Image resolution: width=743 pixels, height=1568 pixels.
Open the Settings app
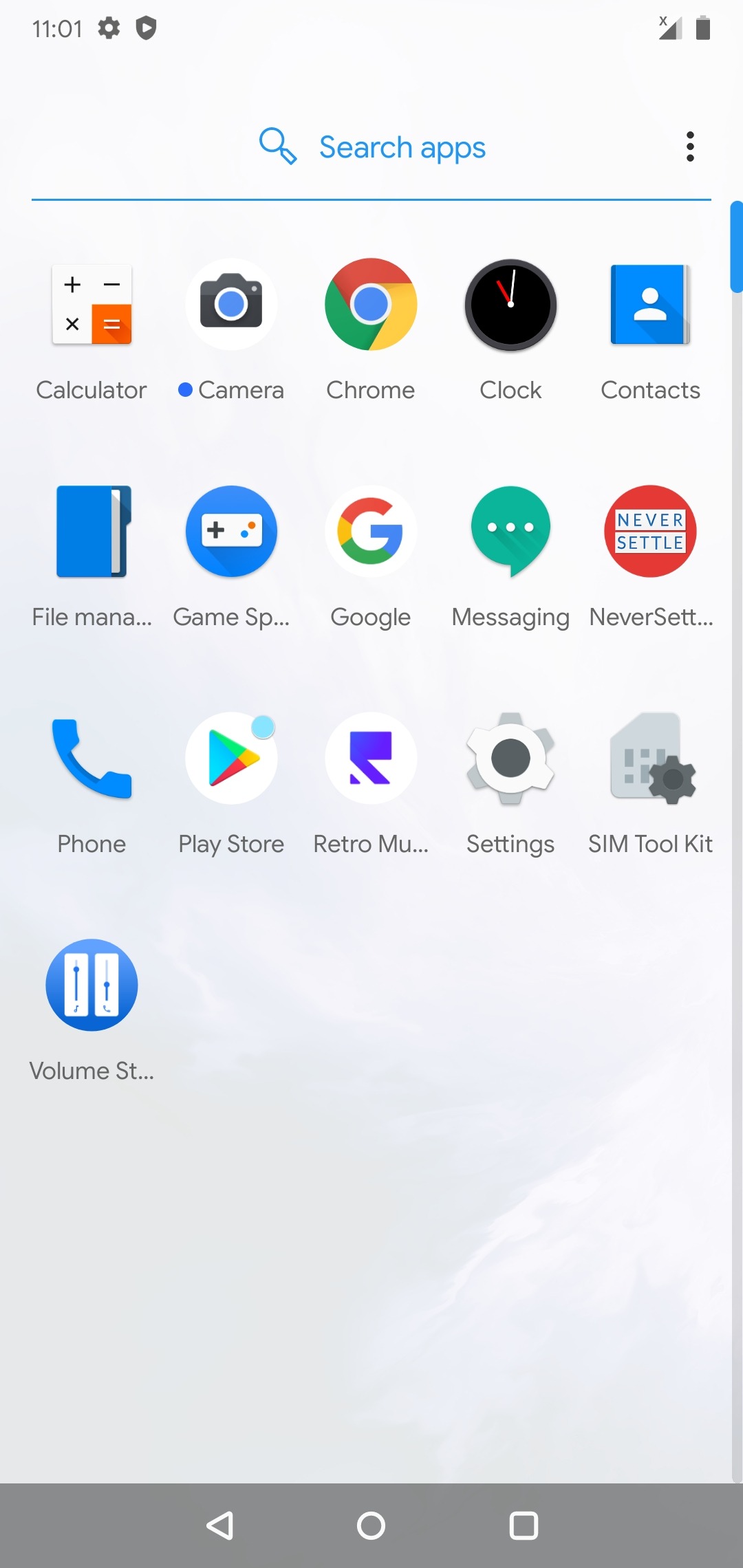pyautogui.click(x=510, y=759)
